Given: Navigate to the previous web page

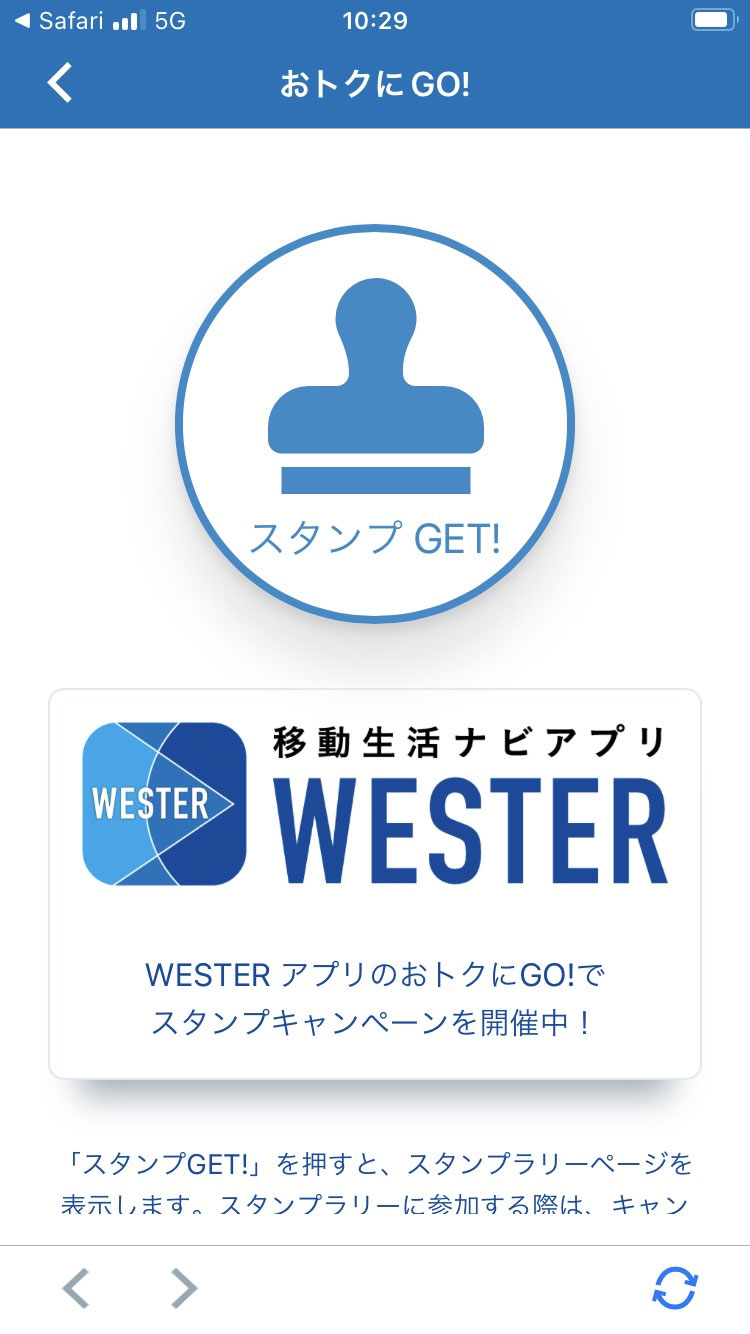Looking at the screenshot, I should click(x=76, y=1288).
